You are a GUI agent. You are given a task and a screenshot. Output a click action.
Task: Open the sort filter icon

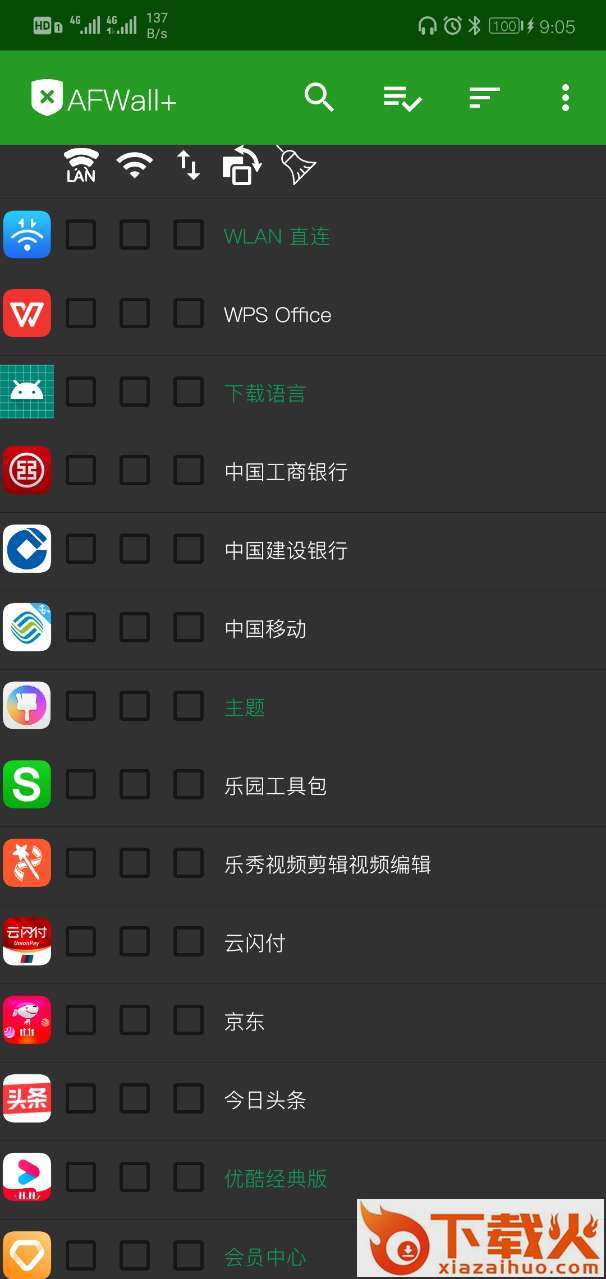[484, 98]
